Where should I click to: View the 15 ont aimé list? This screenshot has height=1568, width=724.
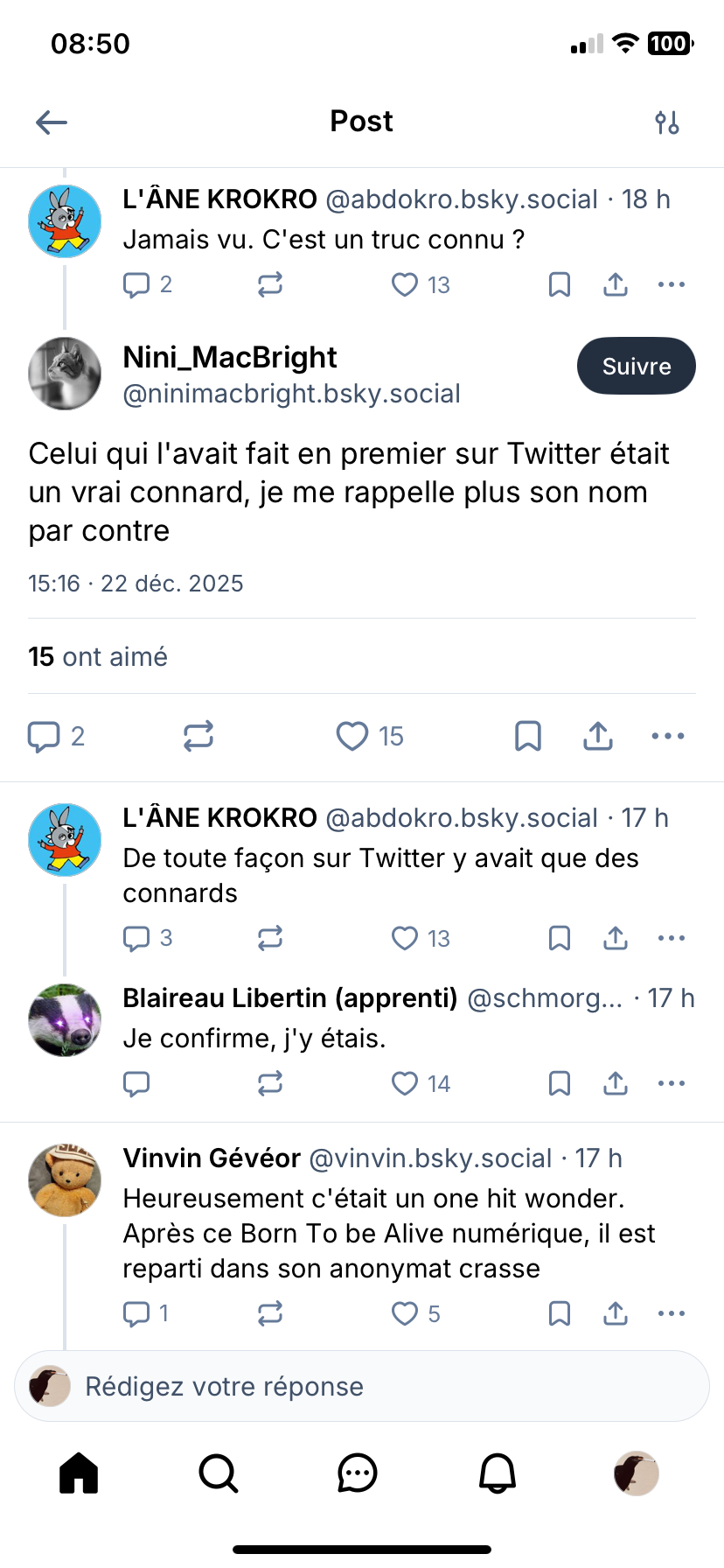click(x=98, y=656)
